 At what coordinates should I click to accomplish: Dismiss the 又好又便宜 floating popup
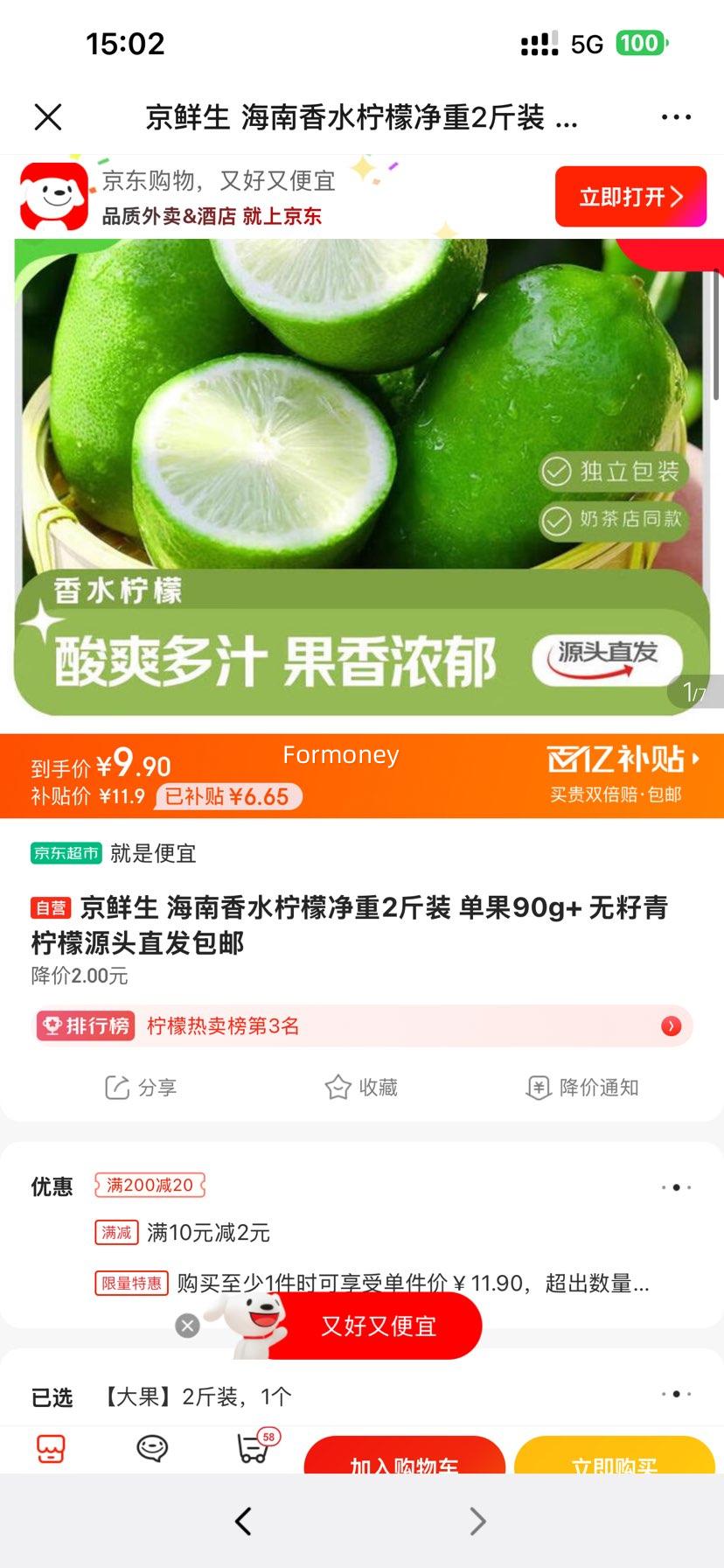tap(187, 1325)
